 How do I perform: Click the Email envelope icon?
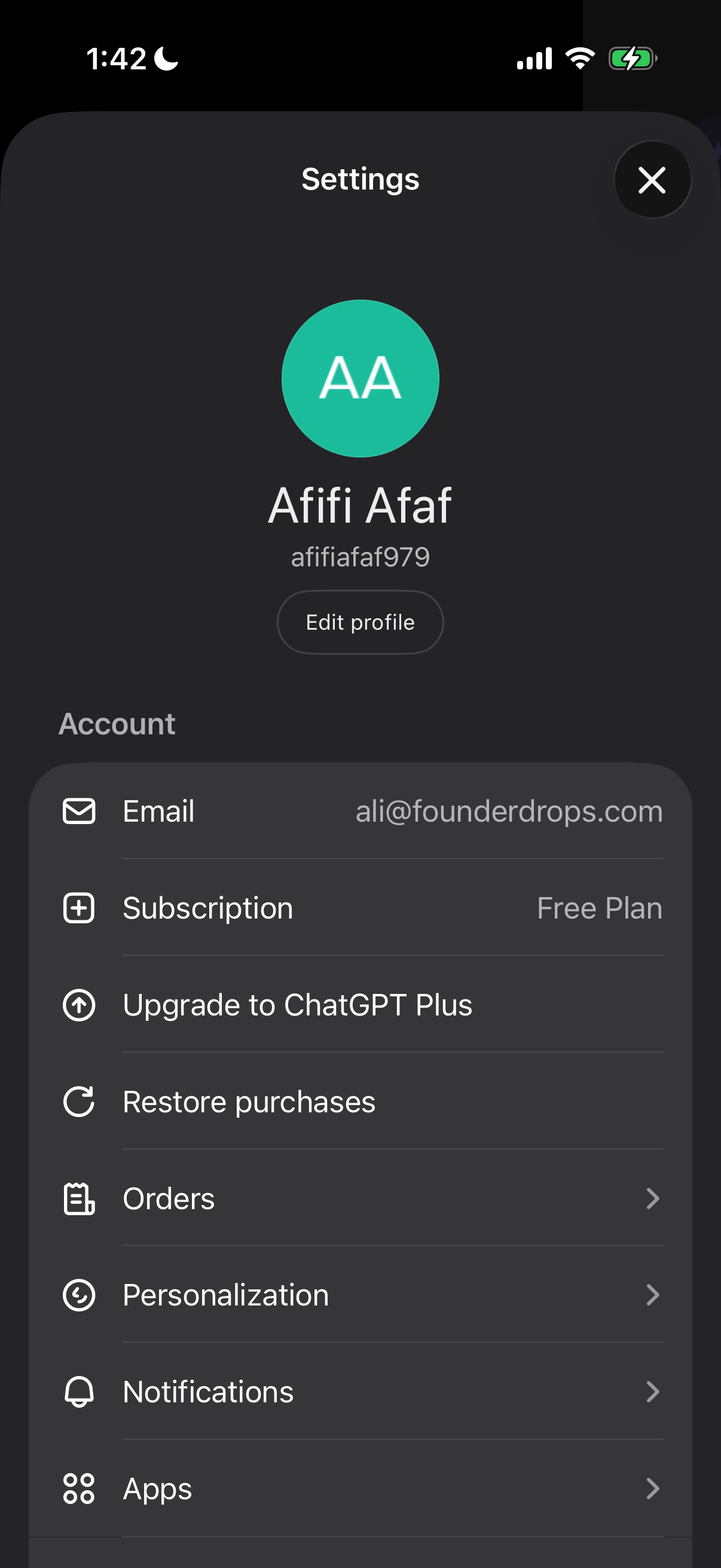point(80,811)
